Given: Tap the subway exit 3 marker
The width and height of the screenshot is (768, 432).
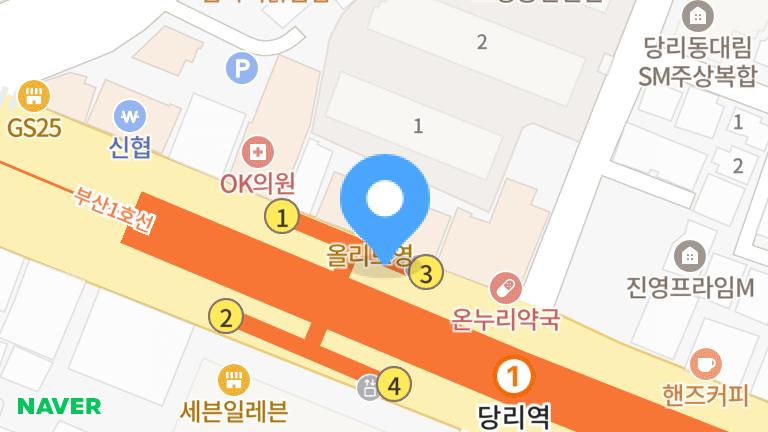Looking at the screenshot, I should click(426, 272).
